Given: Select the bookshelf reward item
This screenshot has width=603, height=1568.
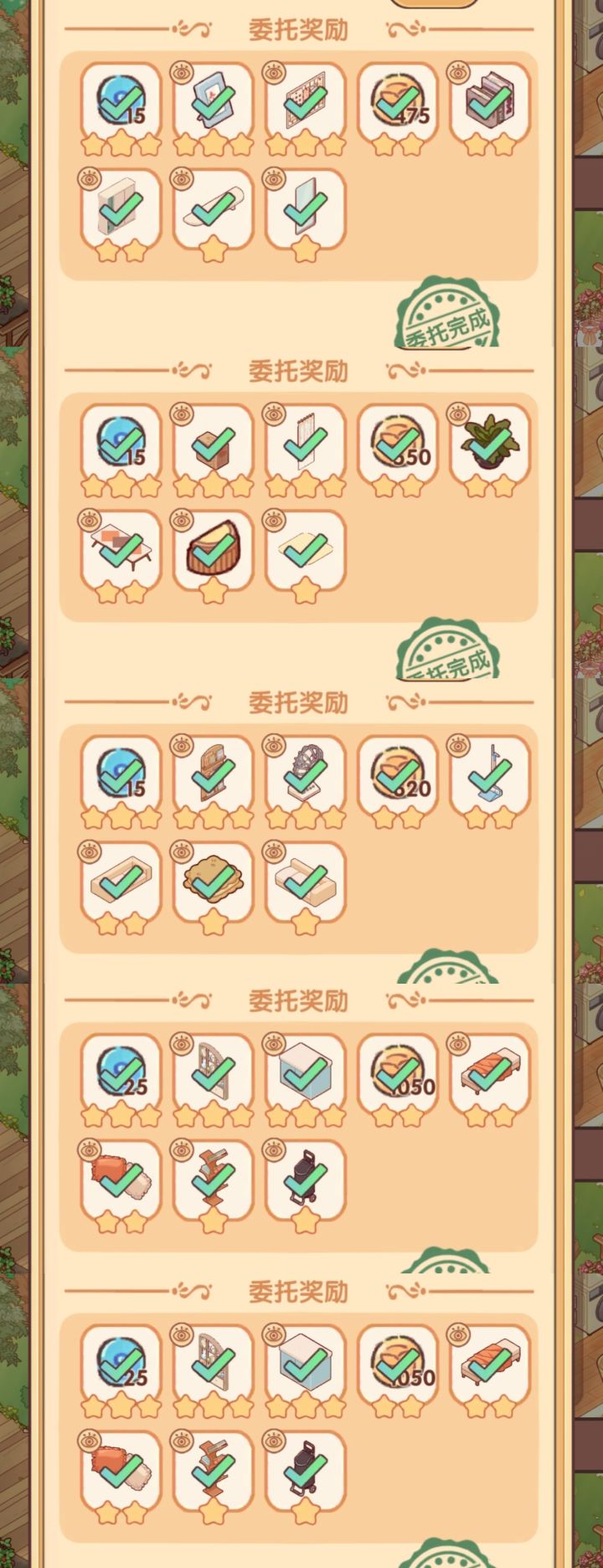Looking at the screenshot, I should 488,105.
